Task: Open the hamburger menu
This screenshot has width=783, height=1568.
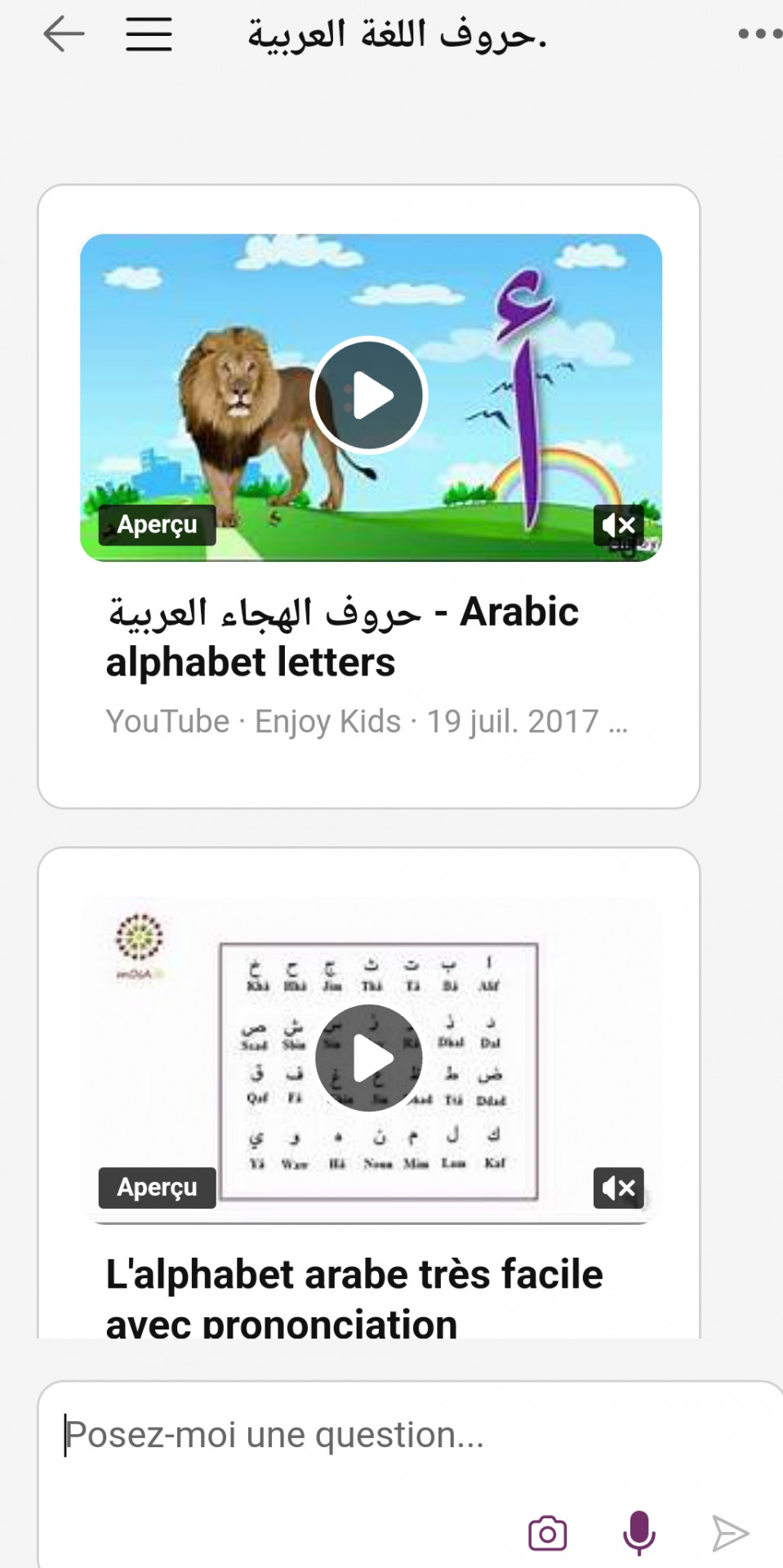Action: pyautogui.click(x=149, y=34)
